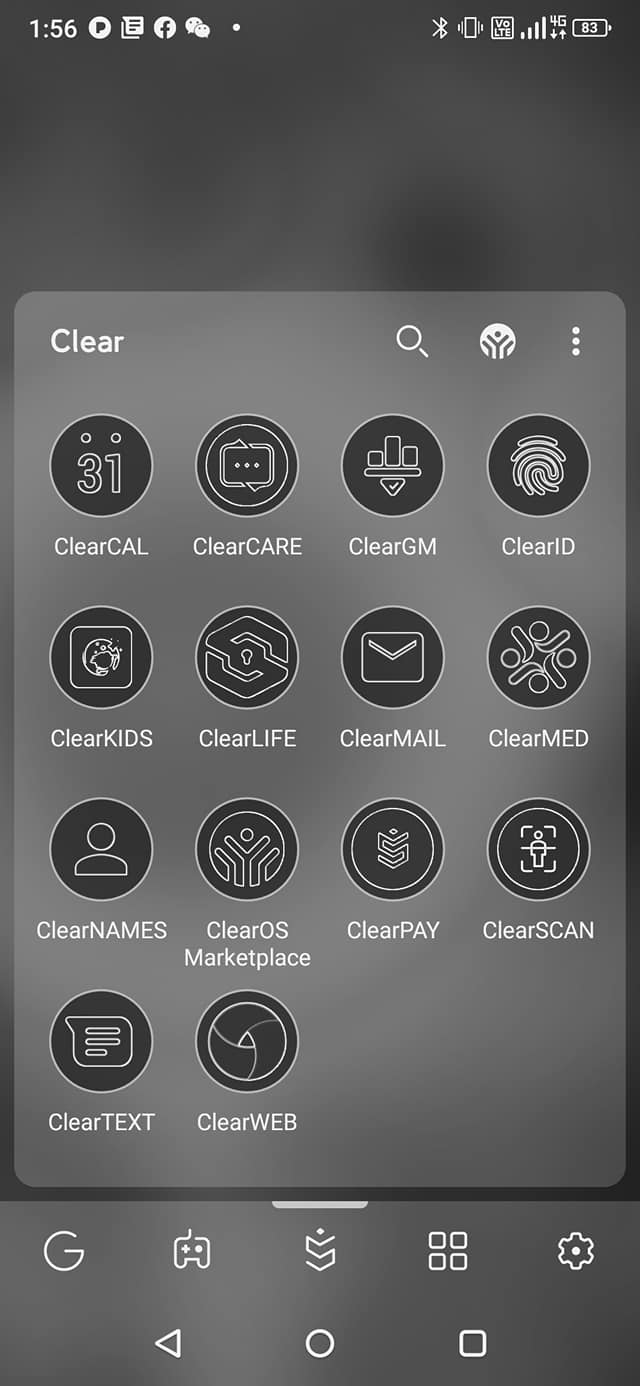Open the folder's overflow menu

(x=575, y=341)
